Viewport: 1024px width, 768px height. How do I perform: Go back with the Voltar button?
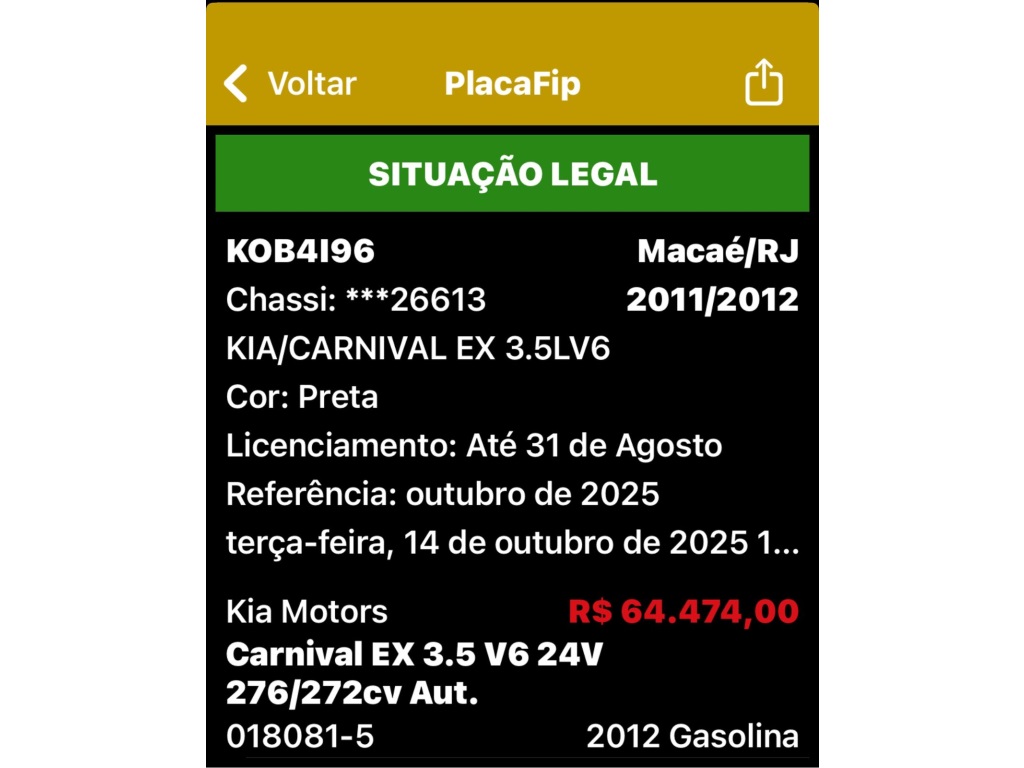pos(290,84)
